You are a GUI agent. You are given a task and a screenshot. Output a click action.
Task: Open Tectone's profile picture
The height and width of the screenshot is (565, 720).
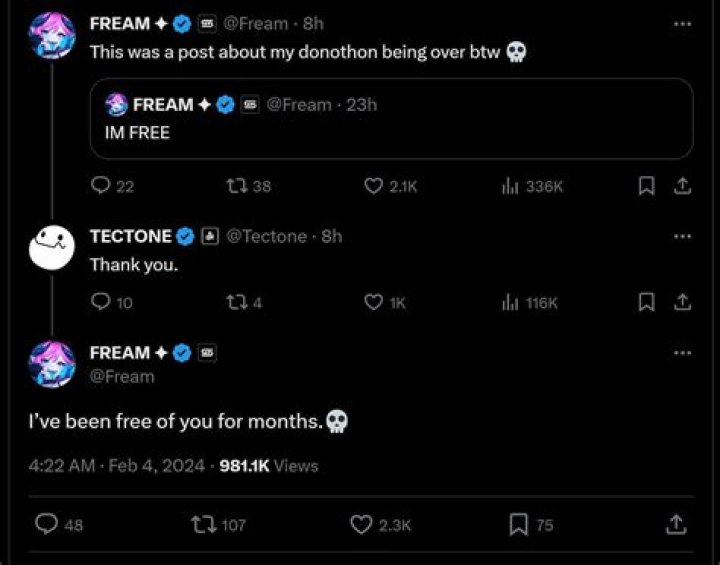tap(52, 247)
